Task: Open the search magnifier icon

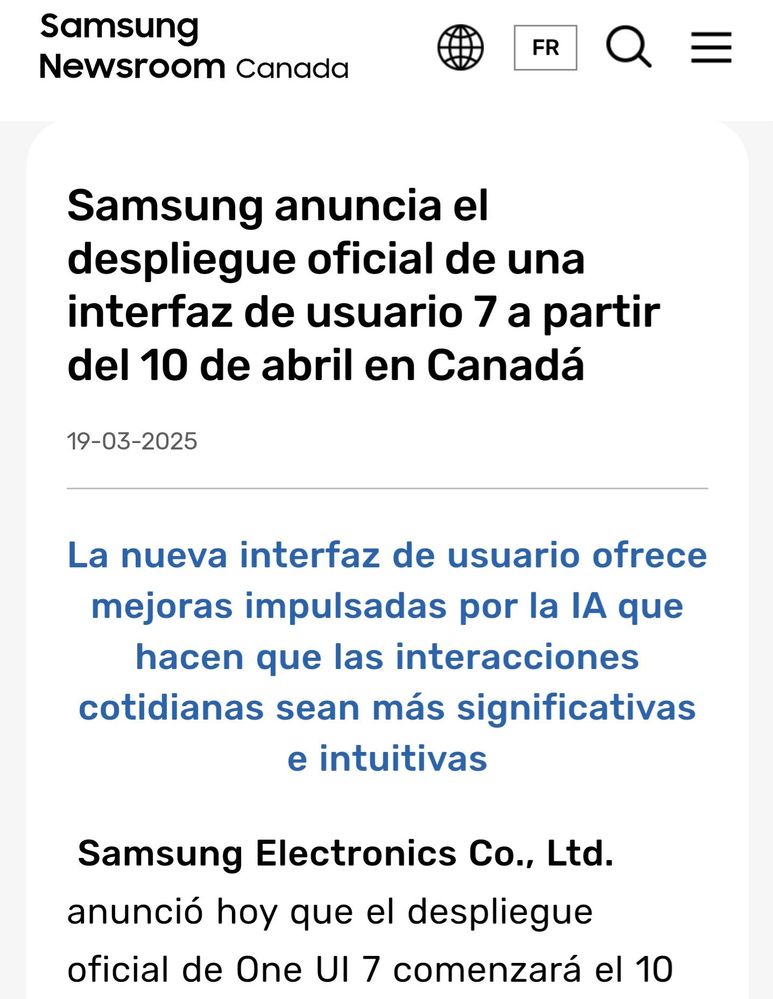Action: tap(629, 47)
